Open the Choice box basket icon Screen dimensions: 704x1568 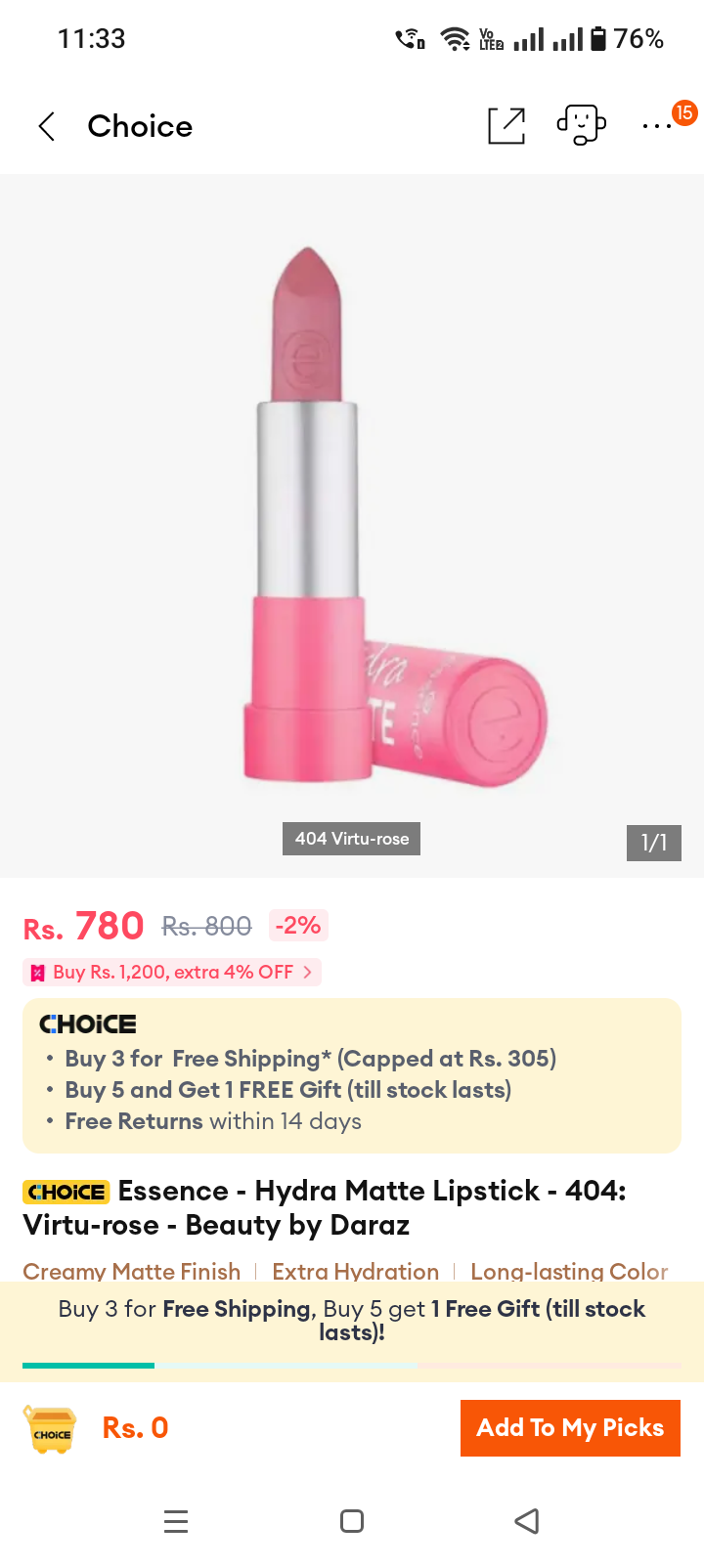click(51, 1429)
